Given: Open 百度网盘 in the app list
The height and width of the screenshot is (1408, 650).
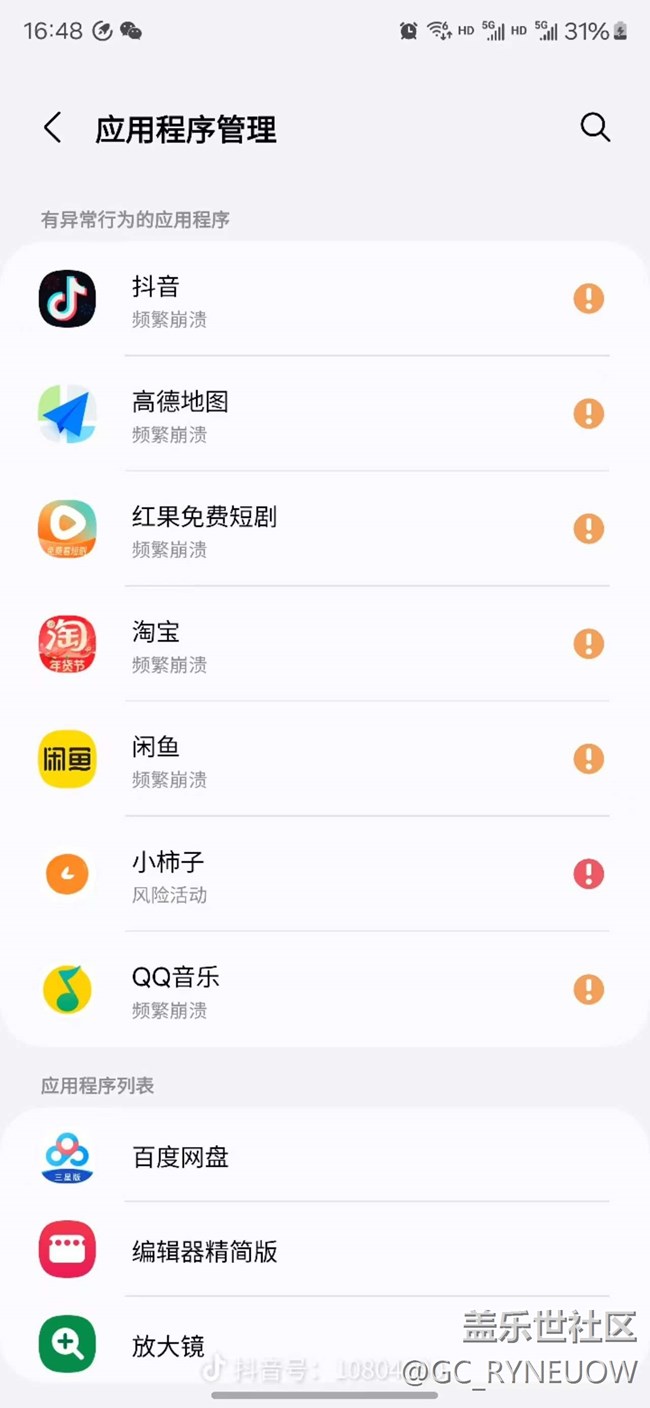Looking at the screenshot, I should 325,1156.
